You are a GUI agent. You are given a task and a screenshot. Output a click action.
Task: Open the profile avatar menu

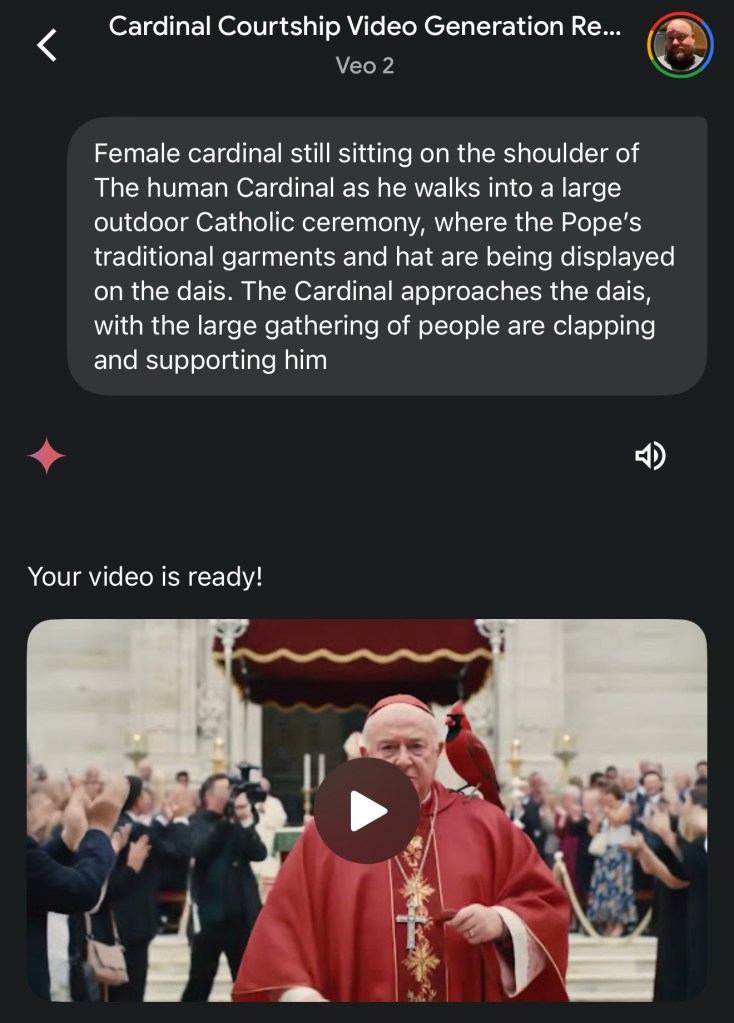tap(680, 45)
